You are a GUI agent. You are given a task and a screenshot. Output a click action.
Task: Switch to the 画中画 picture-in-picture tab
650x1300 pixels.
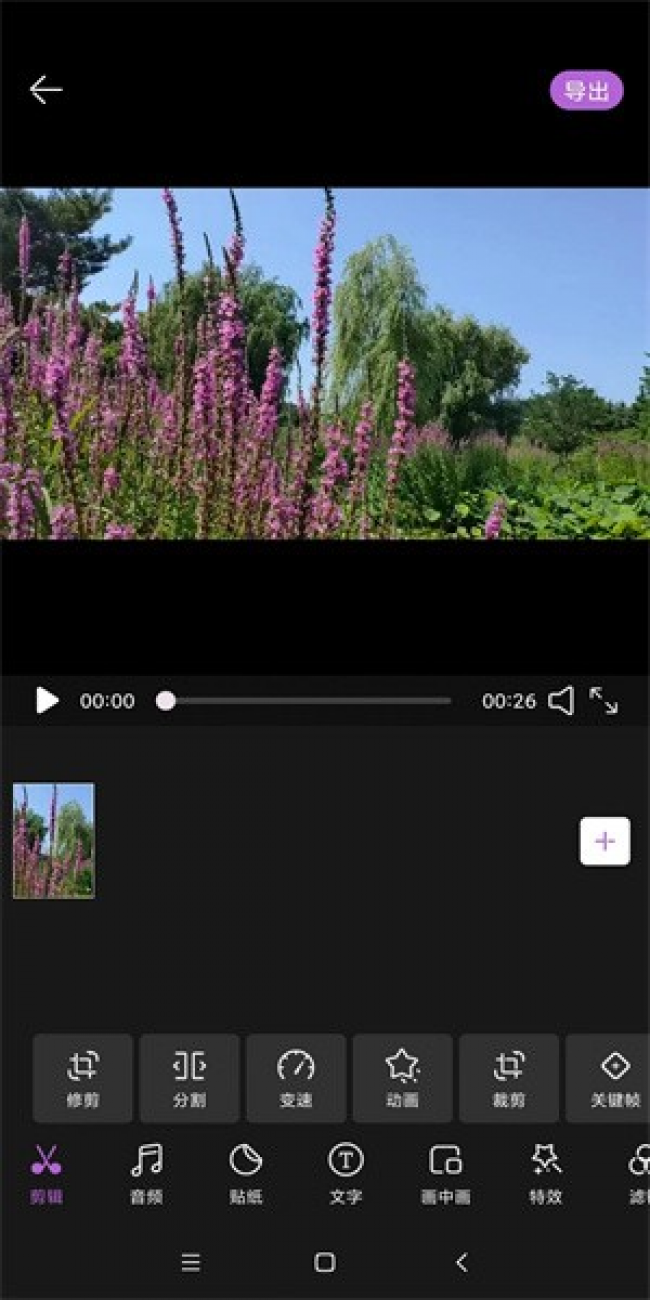445,1173
